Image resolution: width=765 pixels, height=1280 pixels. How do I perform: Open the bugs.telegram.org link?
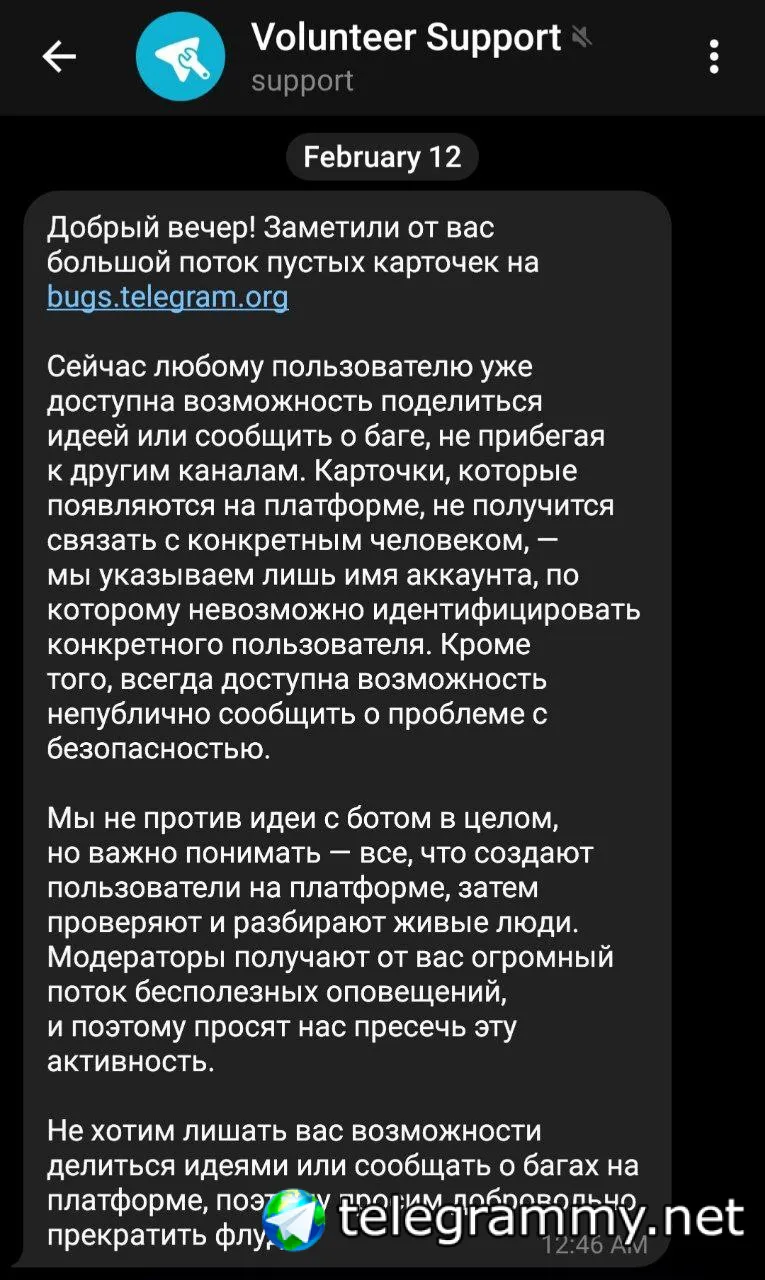167,297
